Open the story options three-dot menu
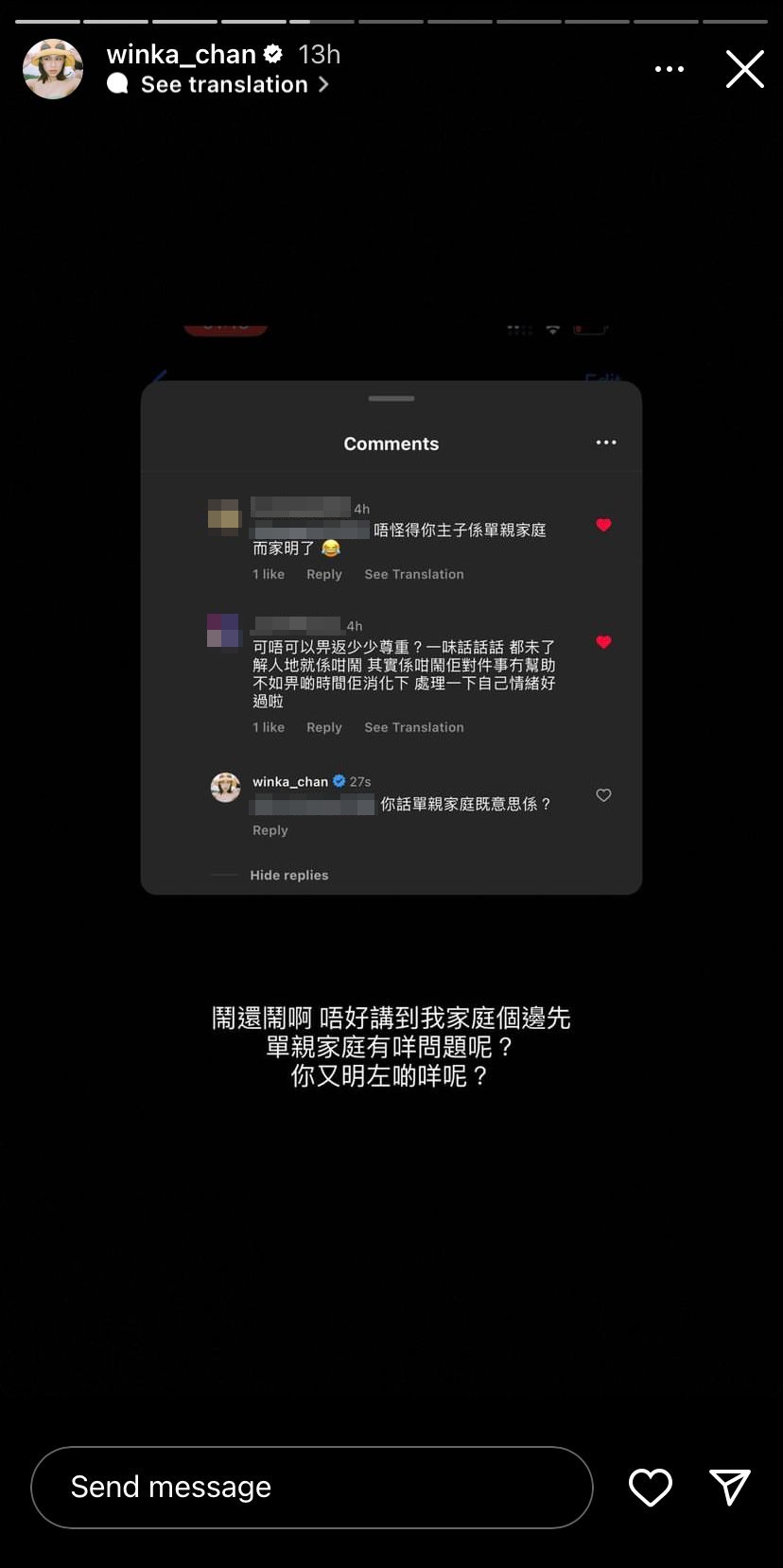Screen dimensions: 783x1568 tap(669, 69)
